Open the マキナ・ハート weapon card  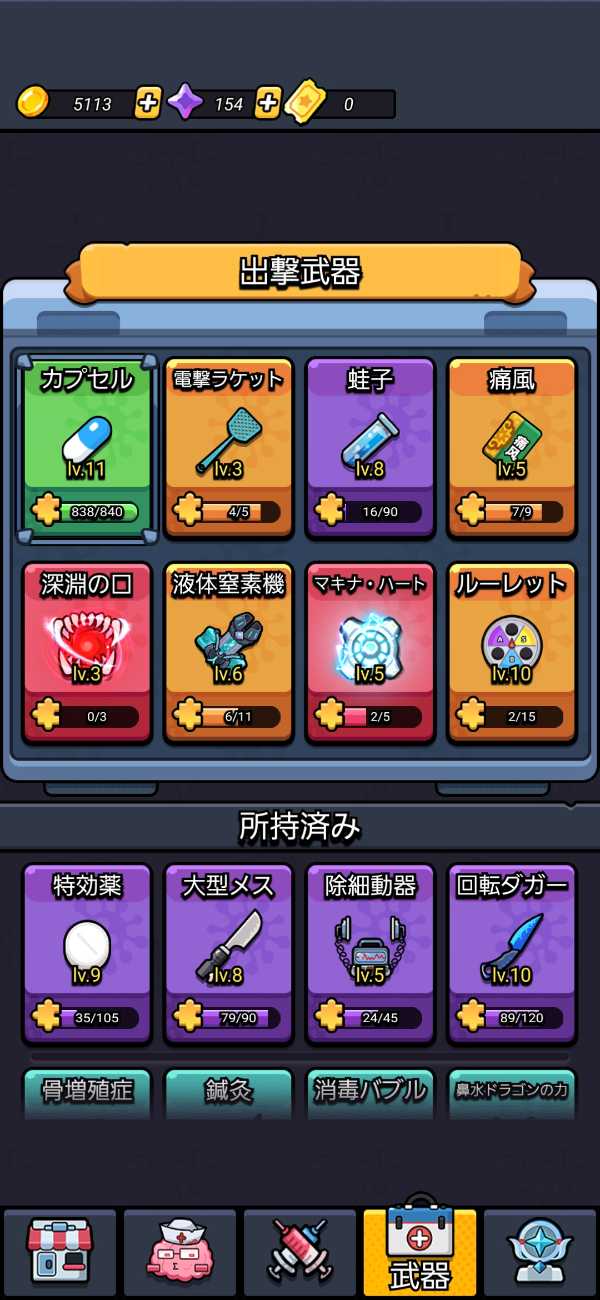coord(370,652)
